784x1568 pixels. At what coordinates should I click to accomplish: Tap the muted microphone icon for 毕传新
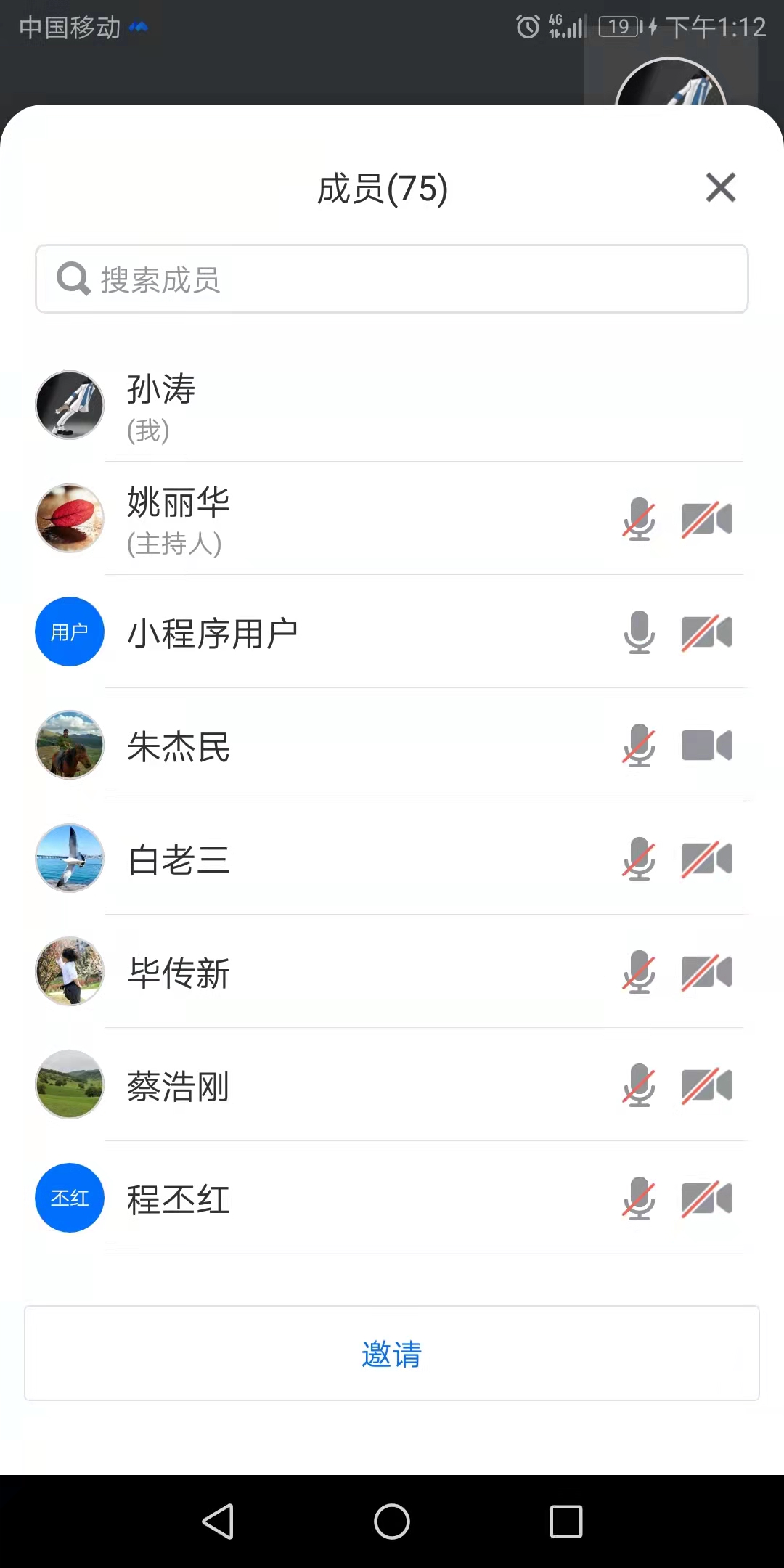click(x=639, y=972)
